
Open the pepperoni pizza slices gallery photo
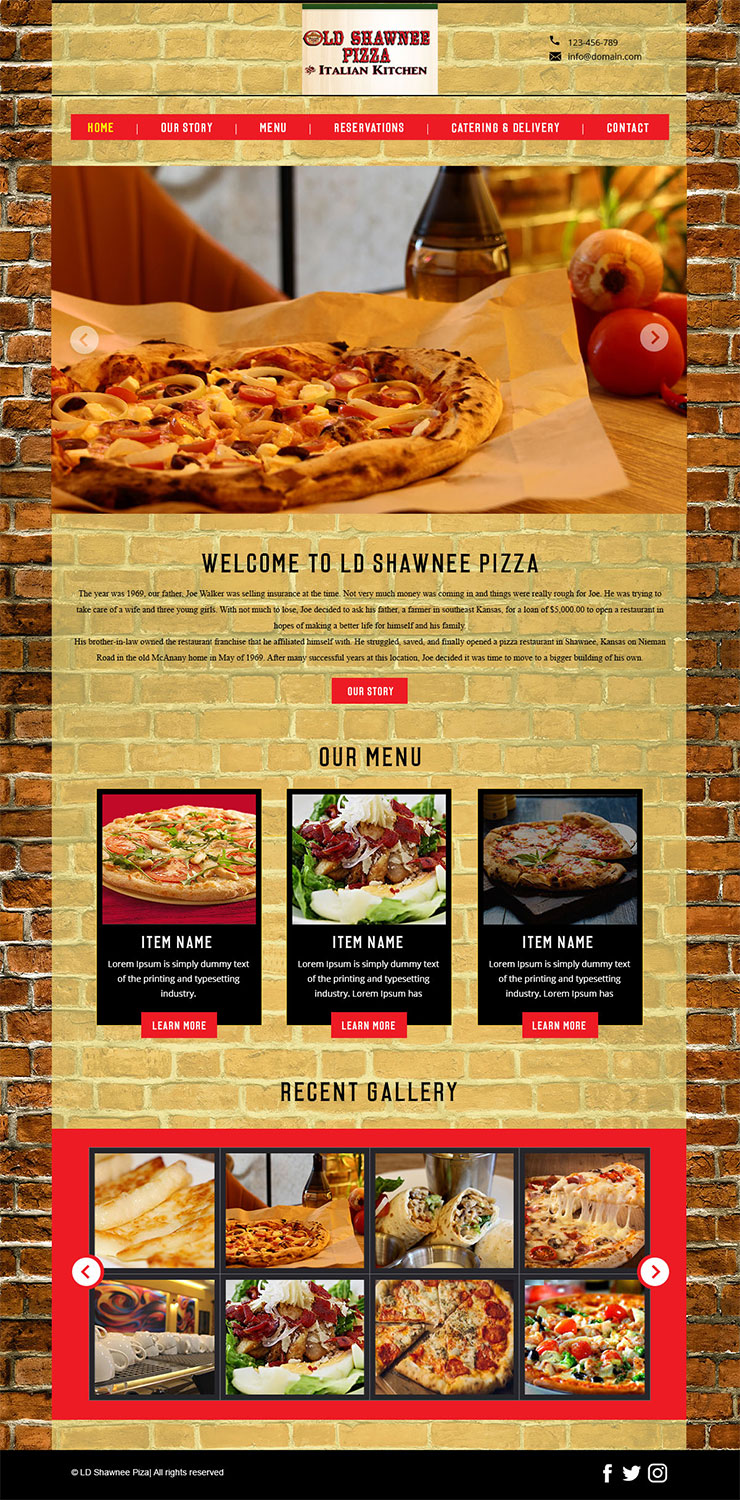pos(444,1337)
